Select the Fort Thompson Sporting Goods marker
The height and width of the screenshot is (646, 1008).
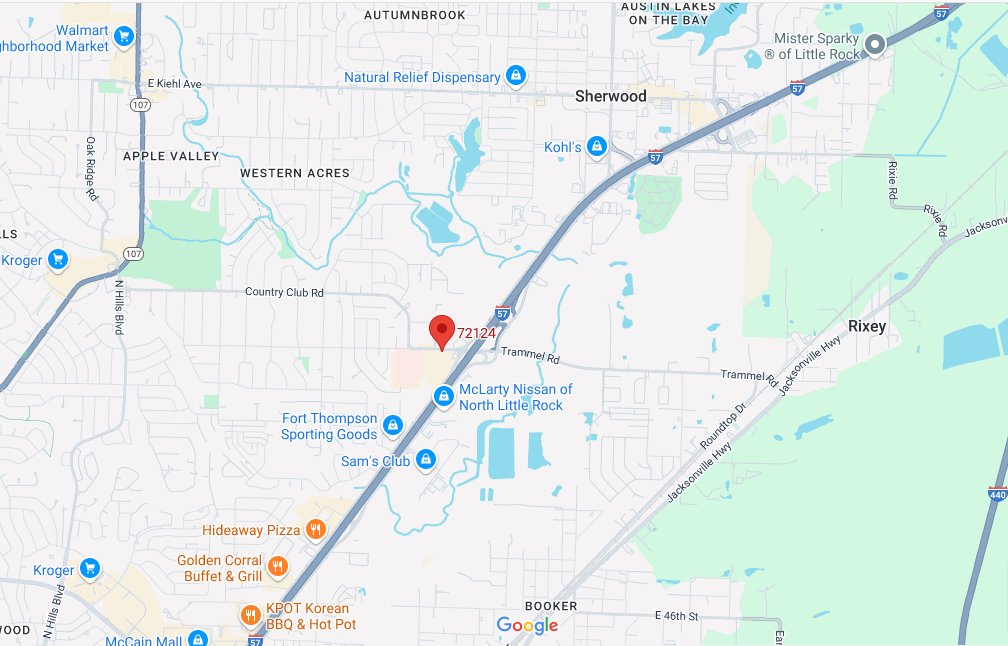coord(393,426)
